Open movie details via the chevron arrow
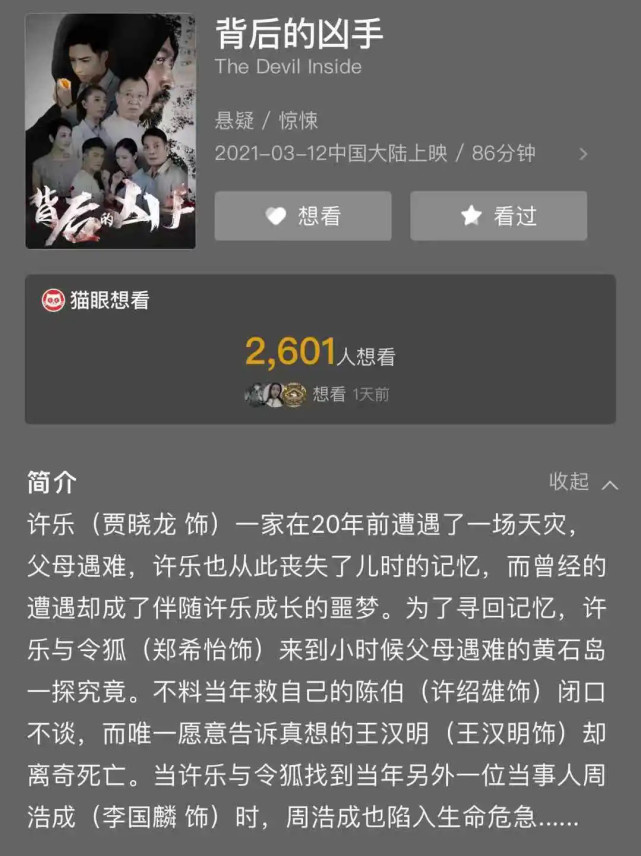The height and width of the screenshot is (856, 641). click(x=583, y=154)
